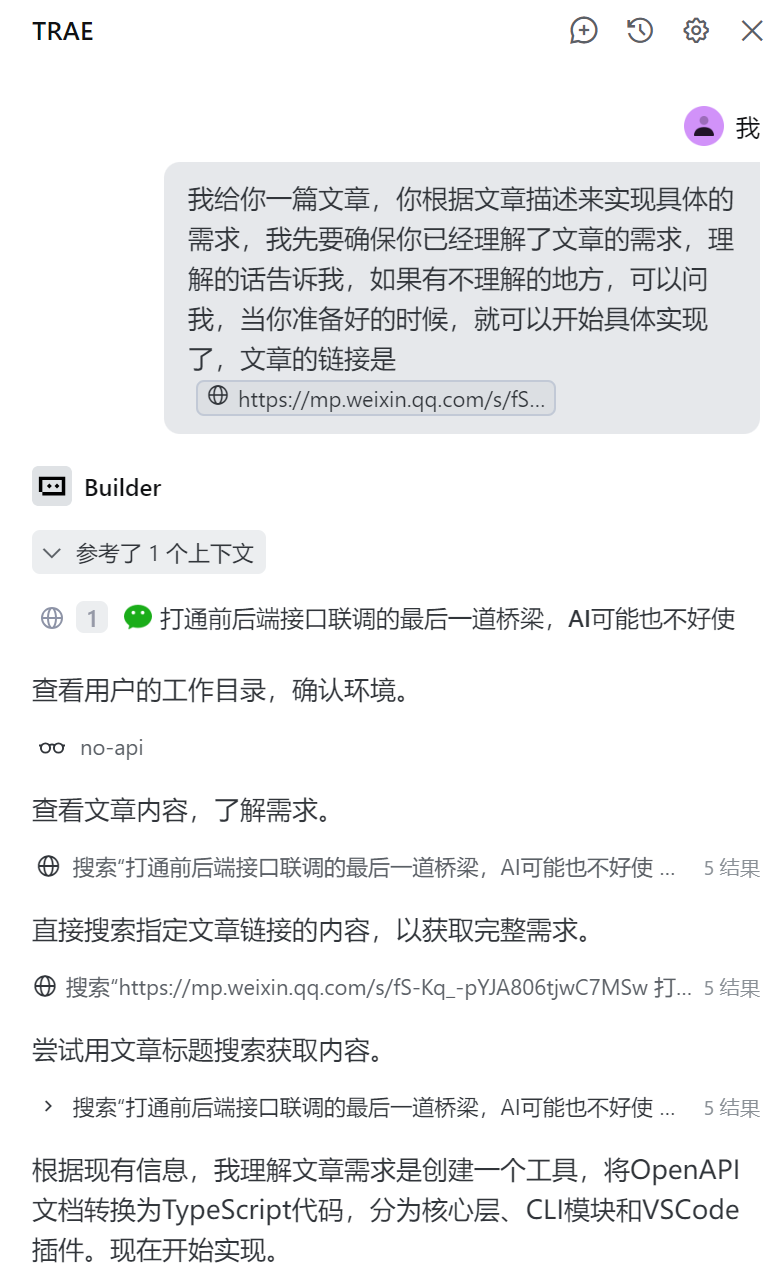Open the chat history
The image size is (776, 1278).
point(640,31)
